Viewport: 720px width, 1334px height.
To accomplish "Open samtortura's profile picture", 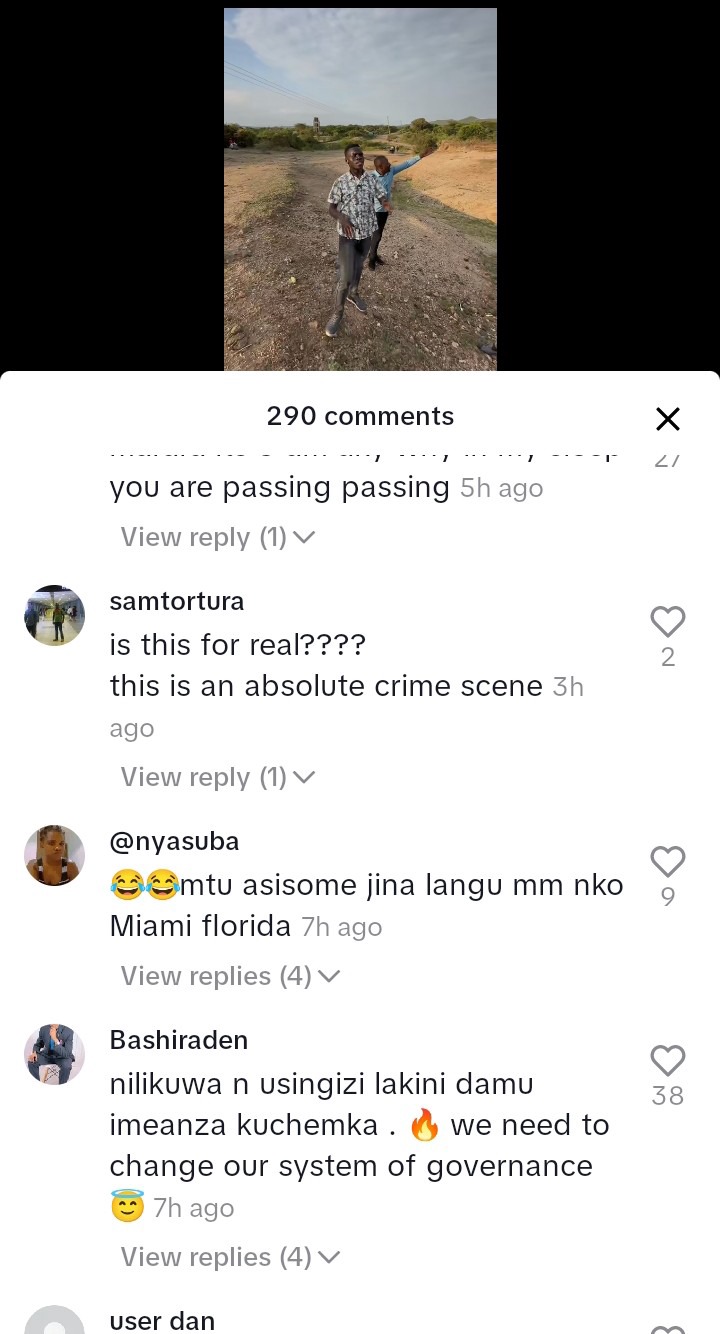I will 54,615.
